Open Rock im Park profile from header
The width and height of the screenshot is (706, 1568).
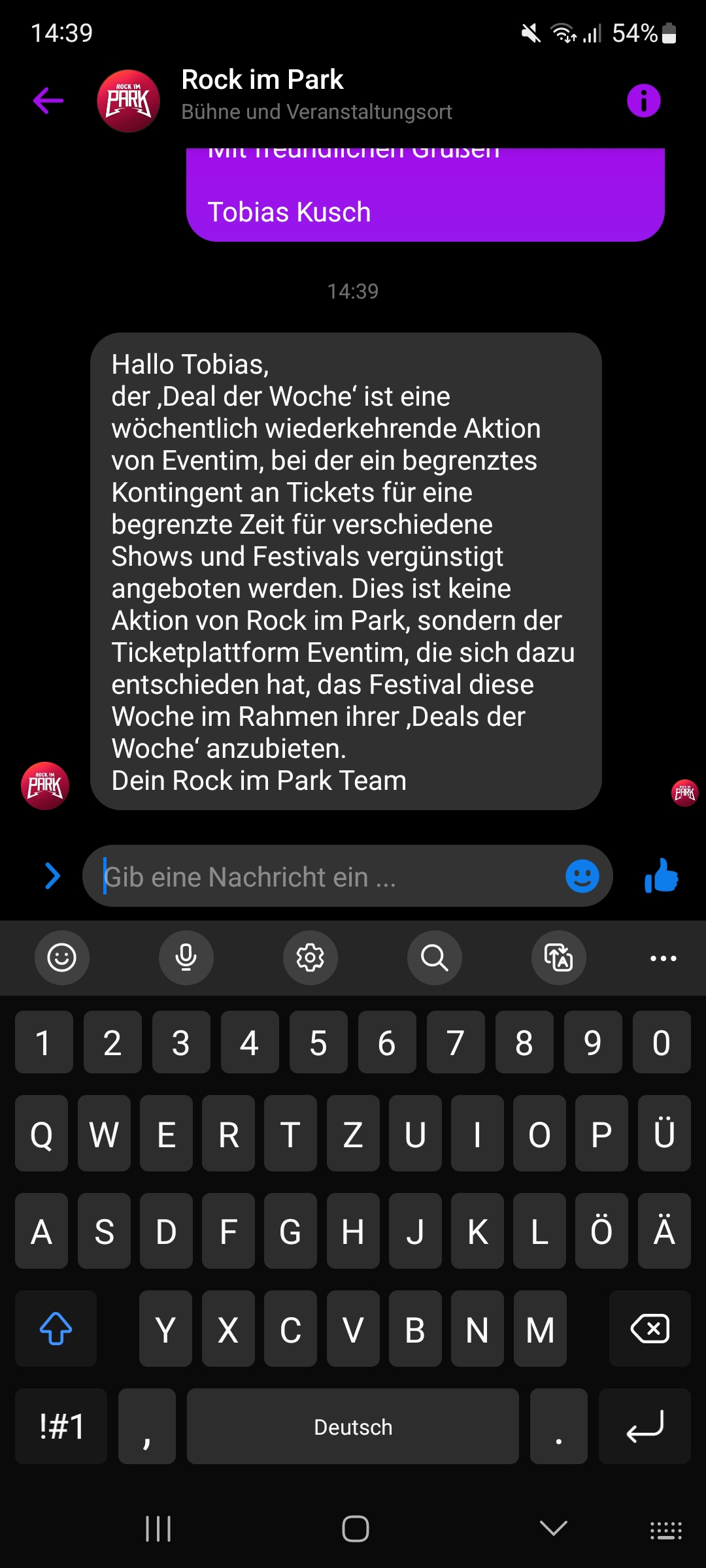[x=129, y=101]
